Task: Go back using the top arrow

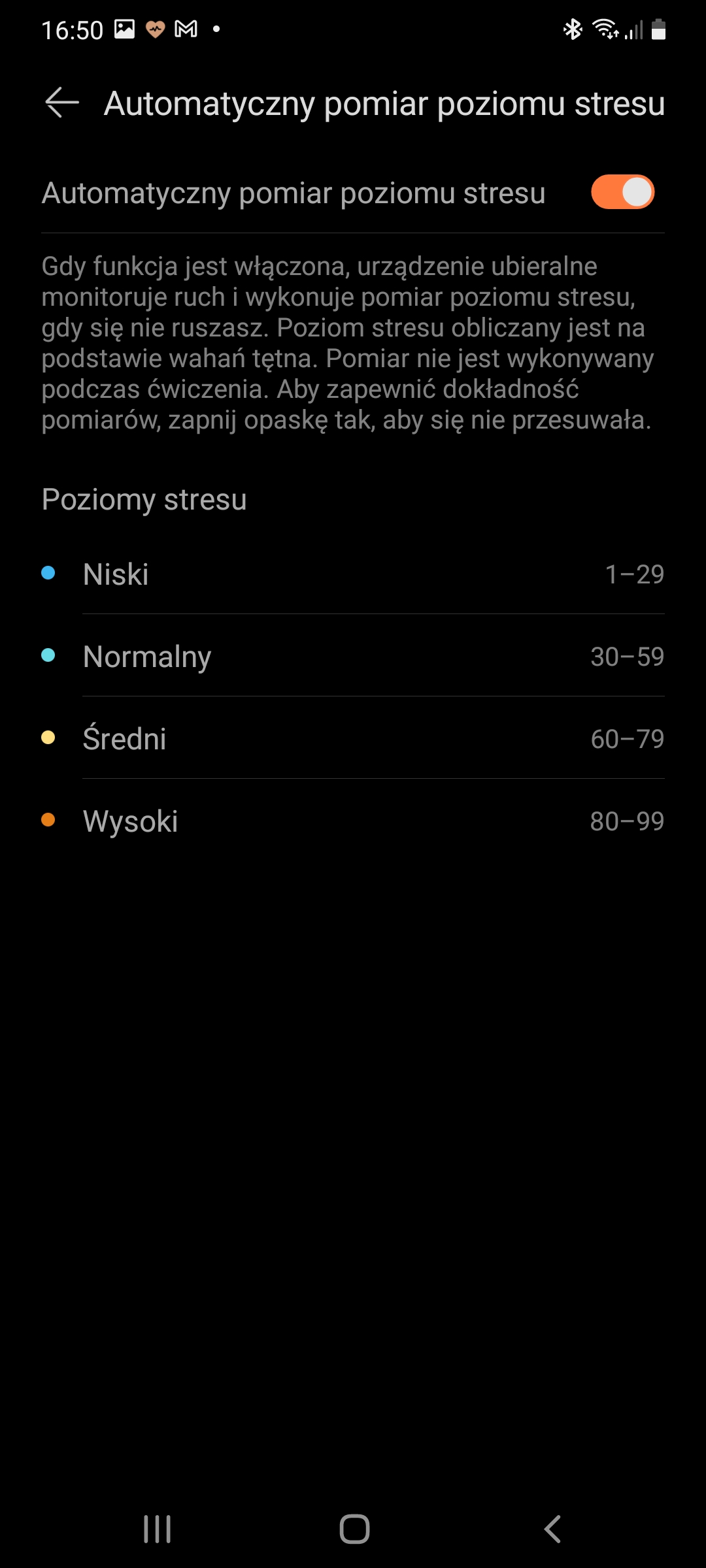Action: tap(62, 103)
